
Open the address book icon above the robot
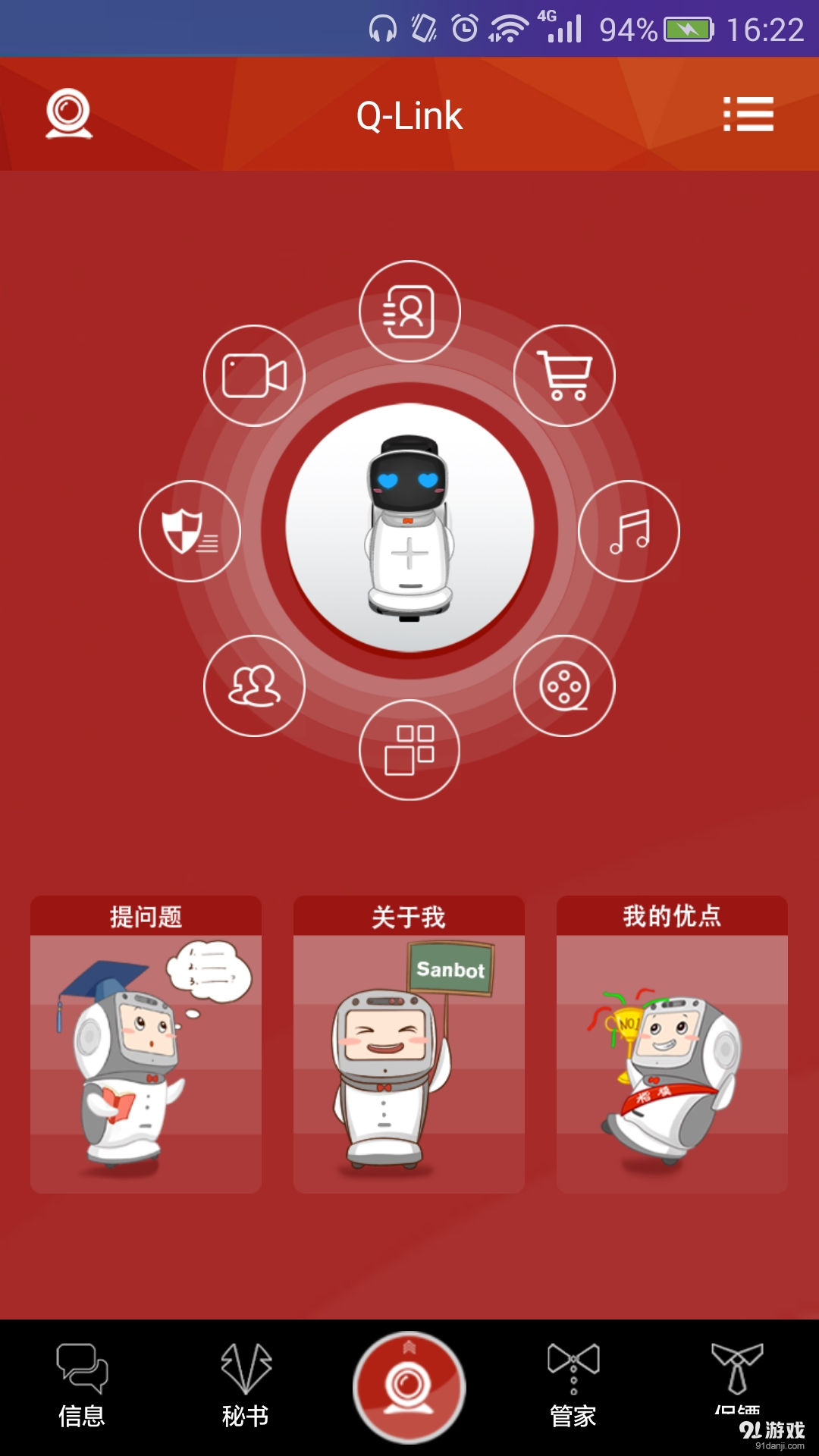(x=409, y=309)
